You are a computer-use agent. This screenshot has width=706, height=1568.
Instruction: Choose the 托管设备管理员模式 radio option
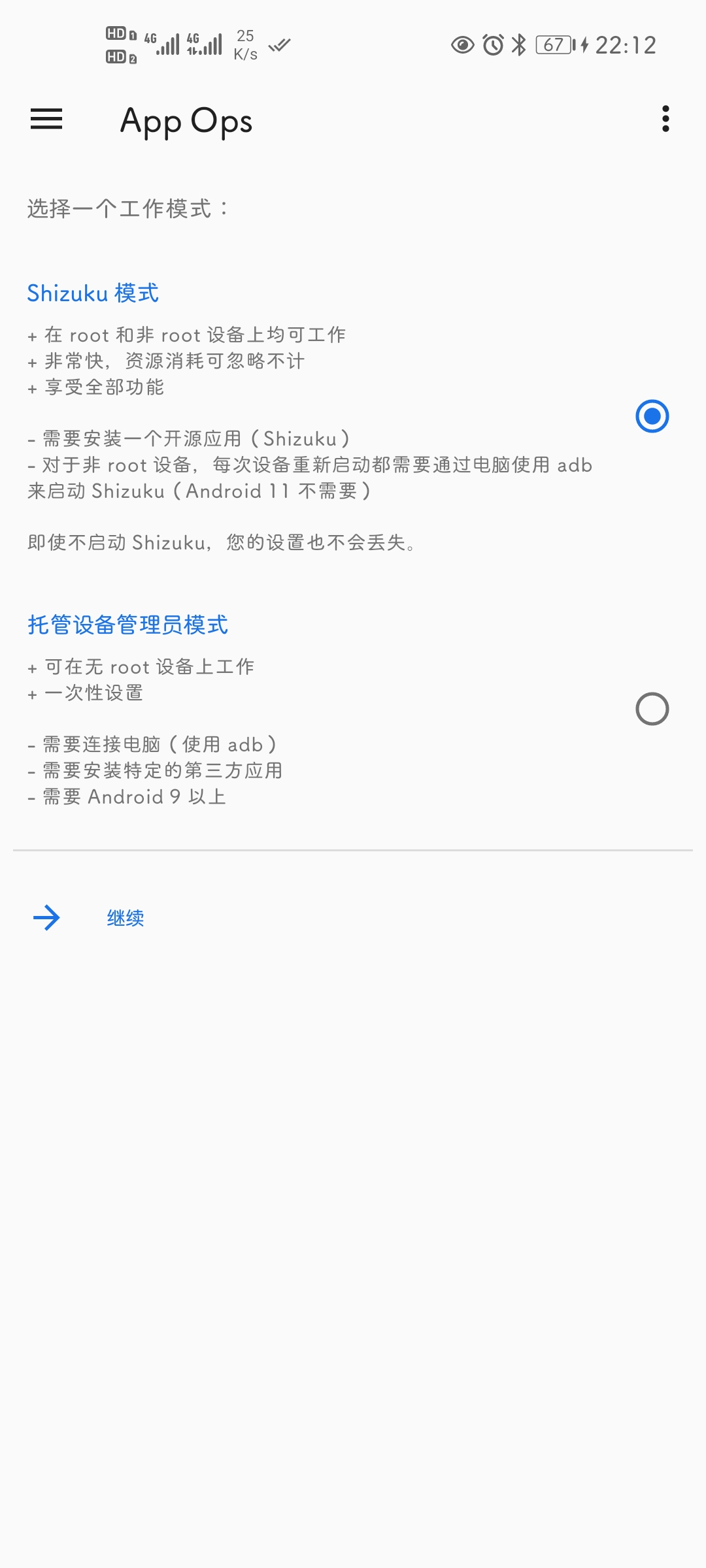point(652,709)
